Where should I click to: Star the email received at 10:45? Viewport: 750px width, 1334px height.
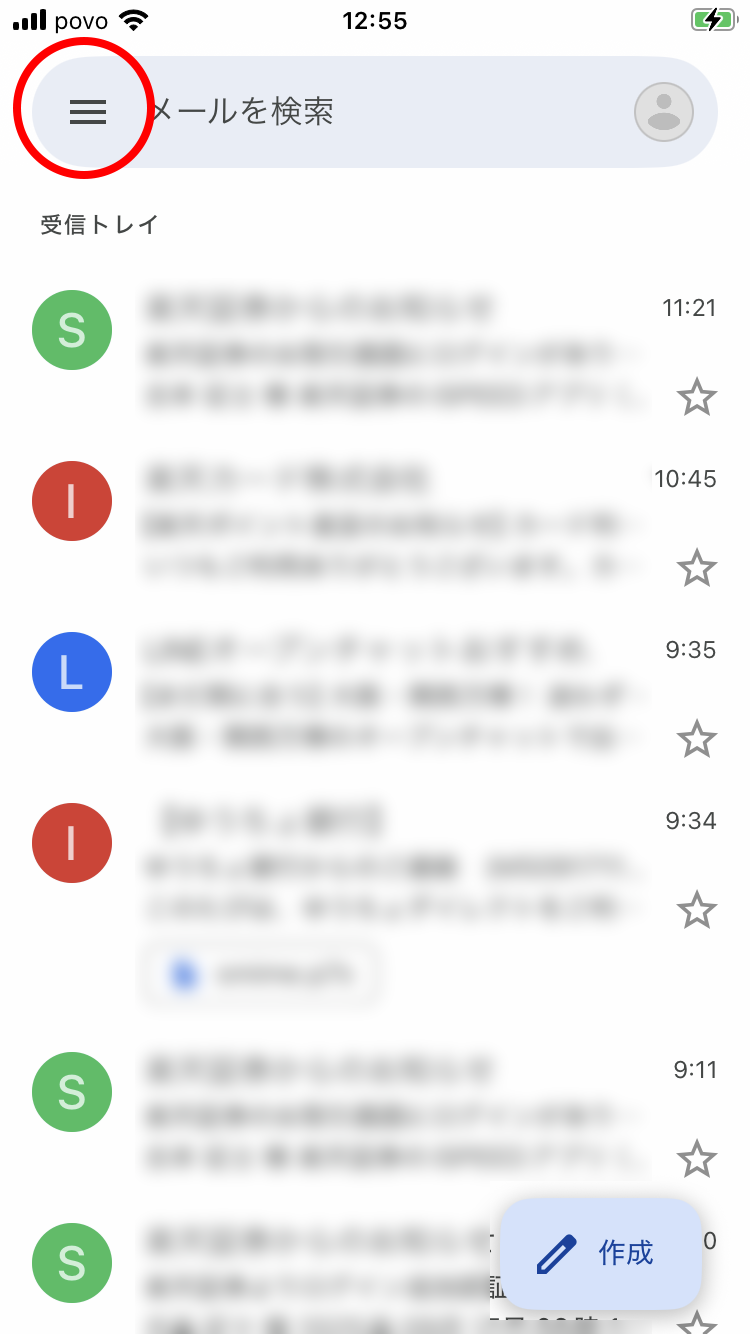697,569
